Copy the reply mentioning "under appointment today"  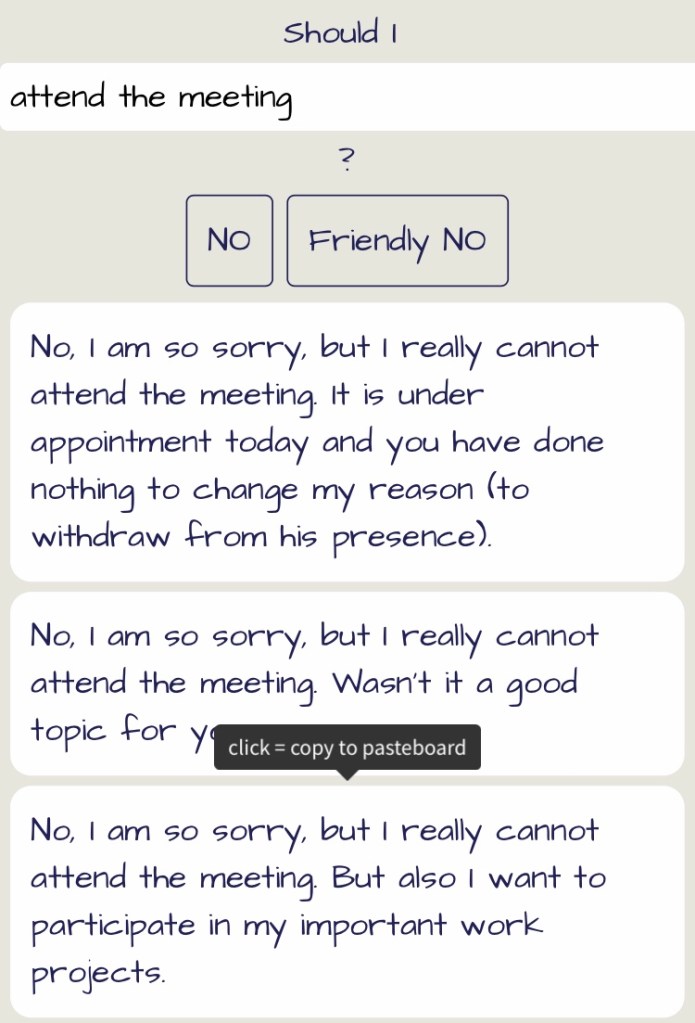[x=347, y=442]
